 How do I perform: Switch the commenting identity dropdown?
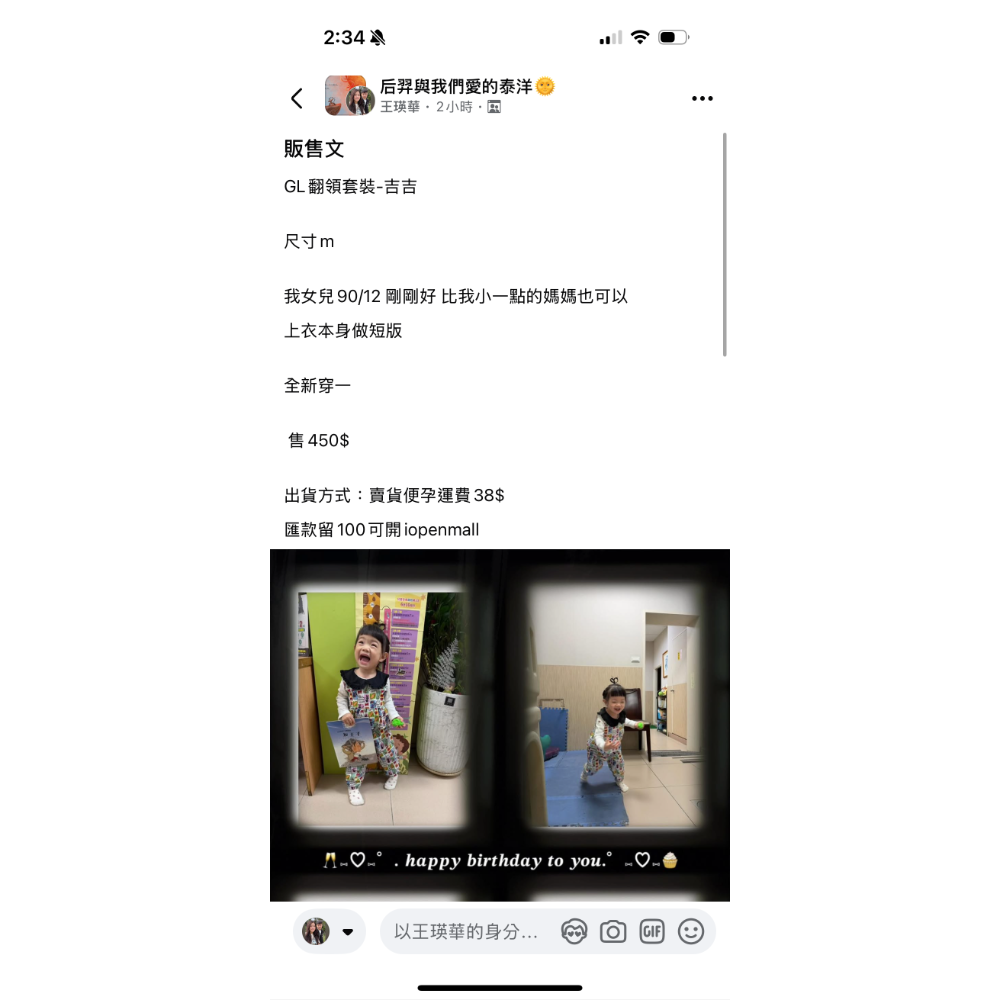(x=330, y=932)
